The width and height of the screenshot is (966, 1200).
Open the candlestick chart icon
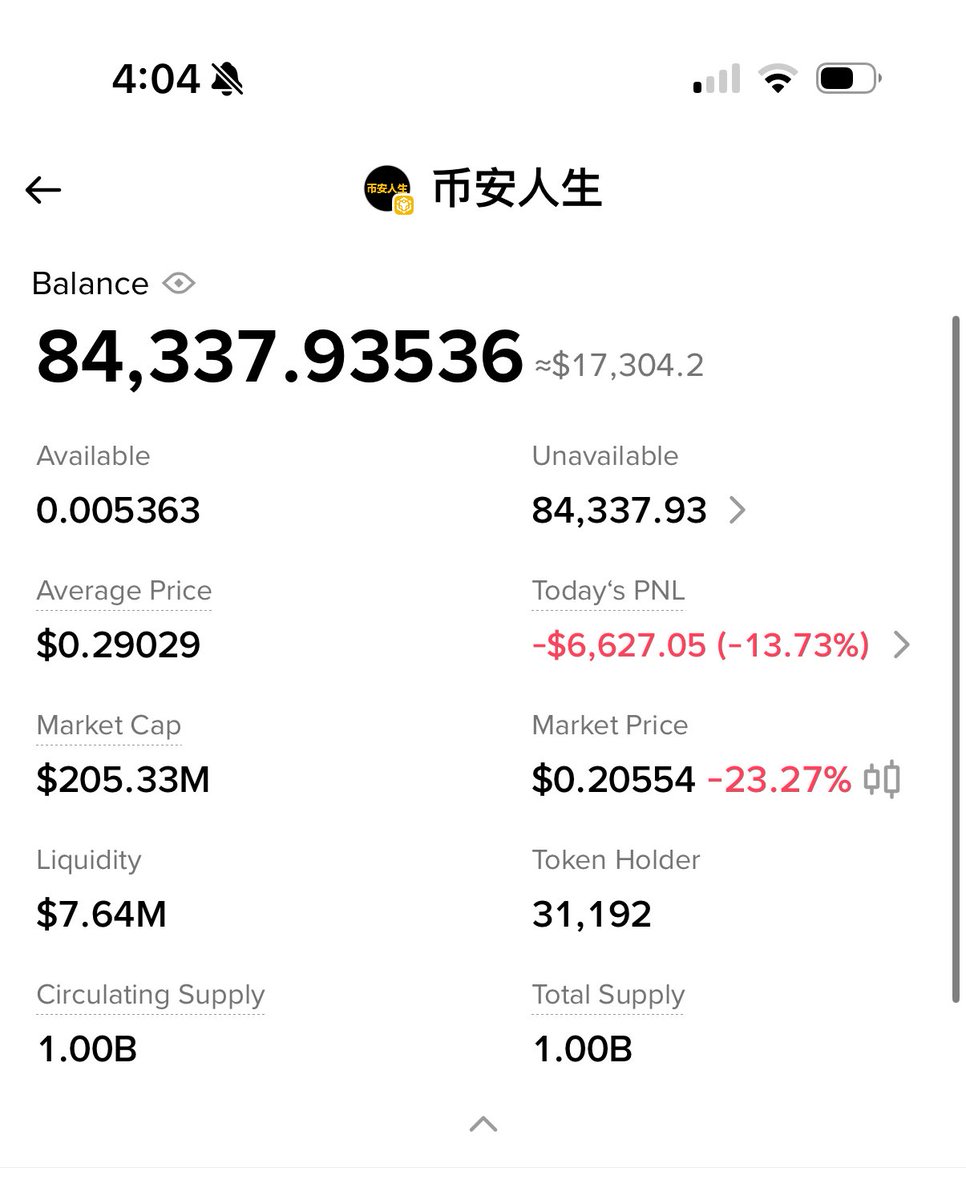(x=882, y=779)
